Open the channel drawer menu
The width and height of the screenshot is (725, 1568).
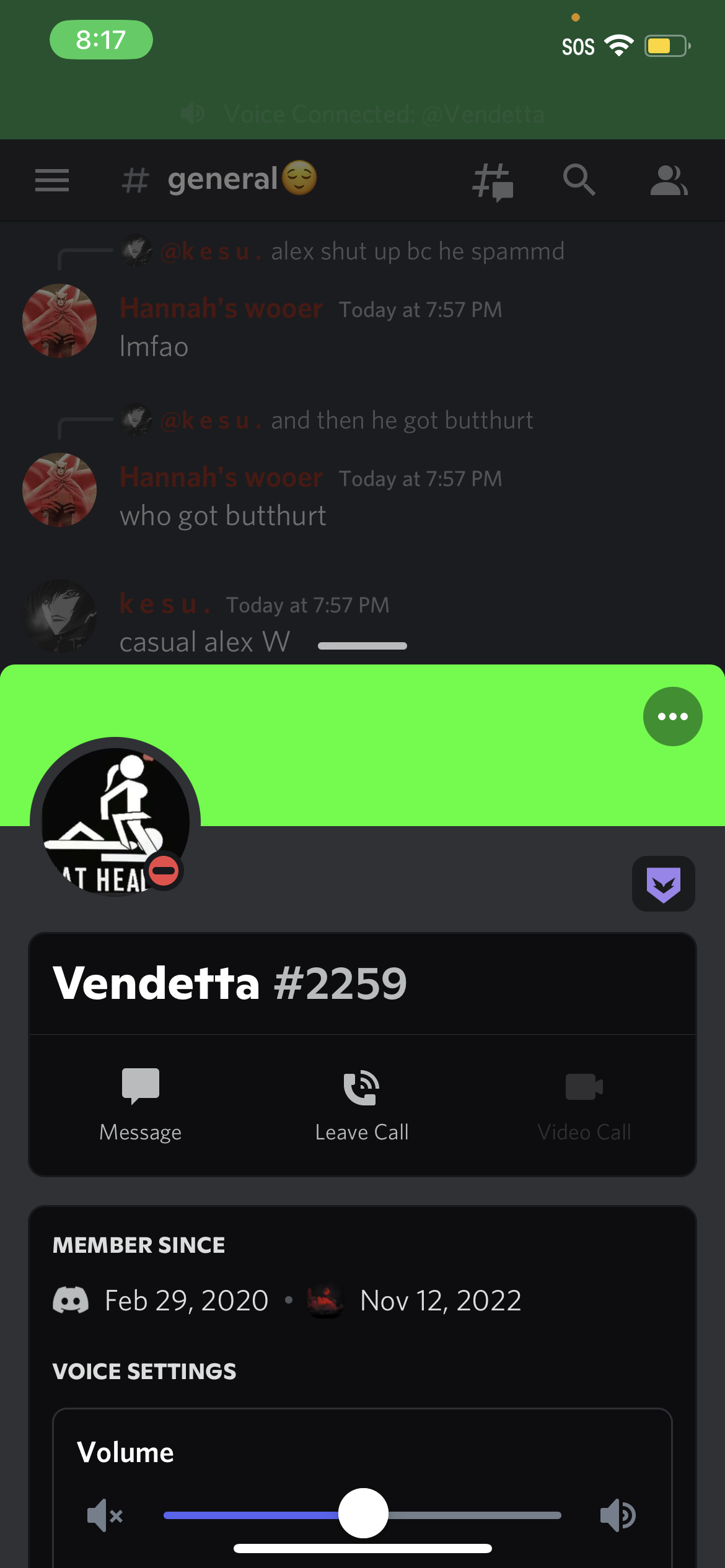52,180
